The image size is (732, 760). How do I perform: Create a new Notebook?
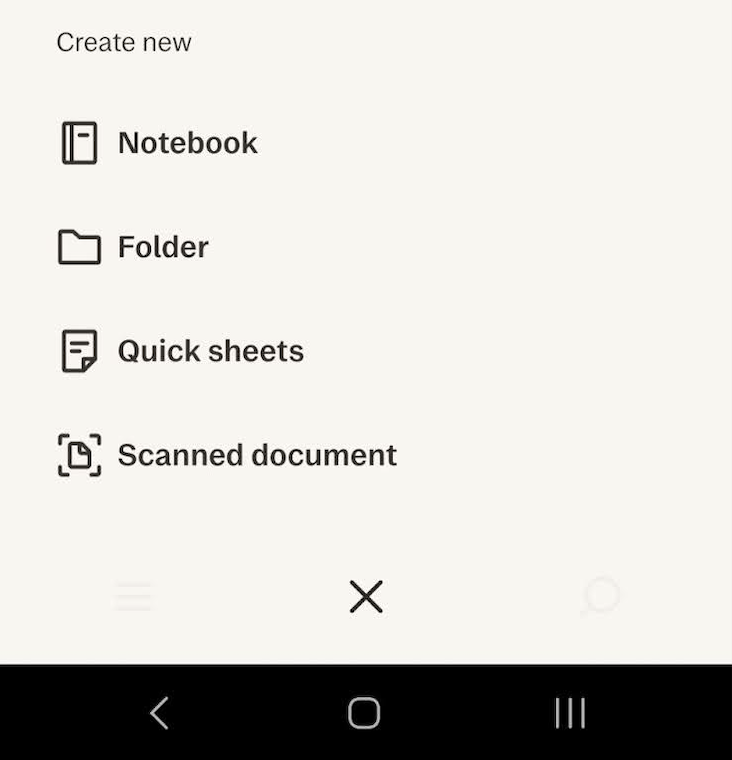coord(187,143)
